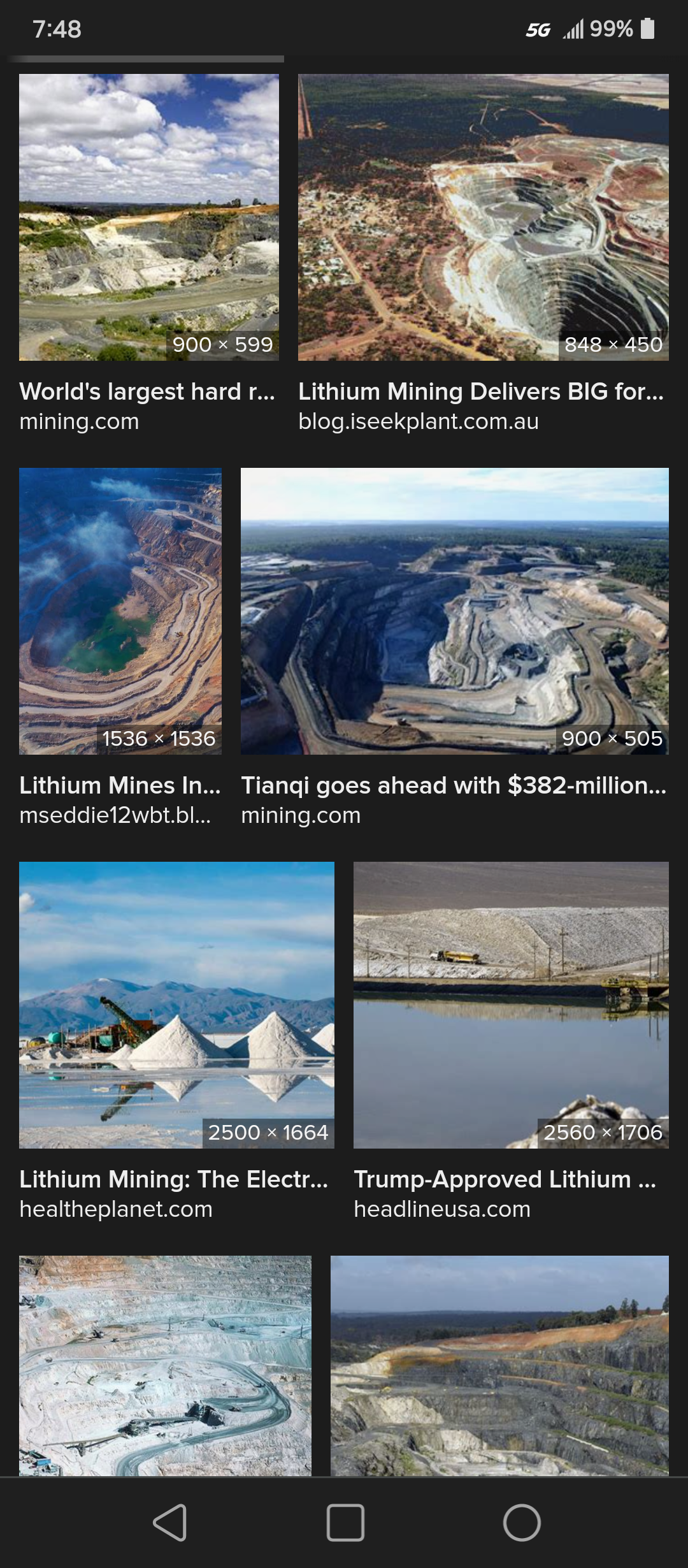Open the Trump-Approved Lithium image from headlineusa.com
This screenshot has height=1568, width=688.
pyautogui.click(x=511, y=1005)
